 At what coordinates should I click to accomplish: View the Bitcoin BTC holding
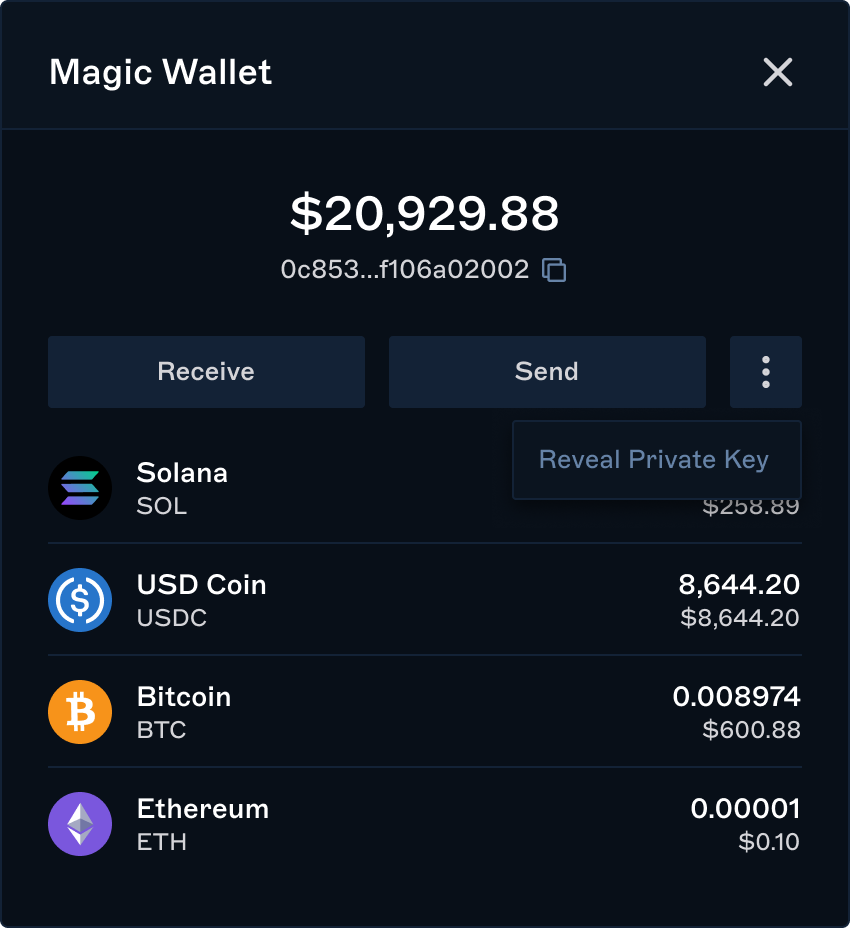coord(424,712)
